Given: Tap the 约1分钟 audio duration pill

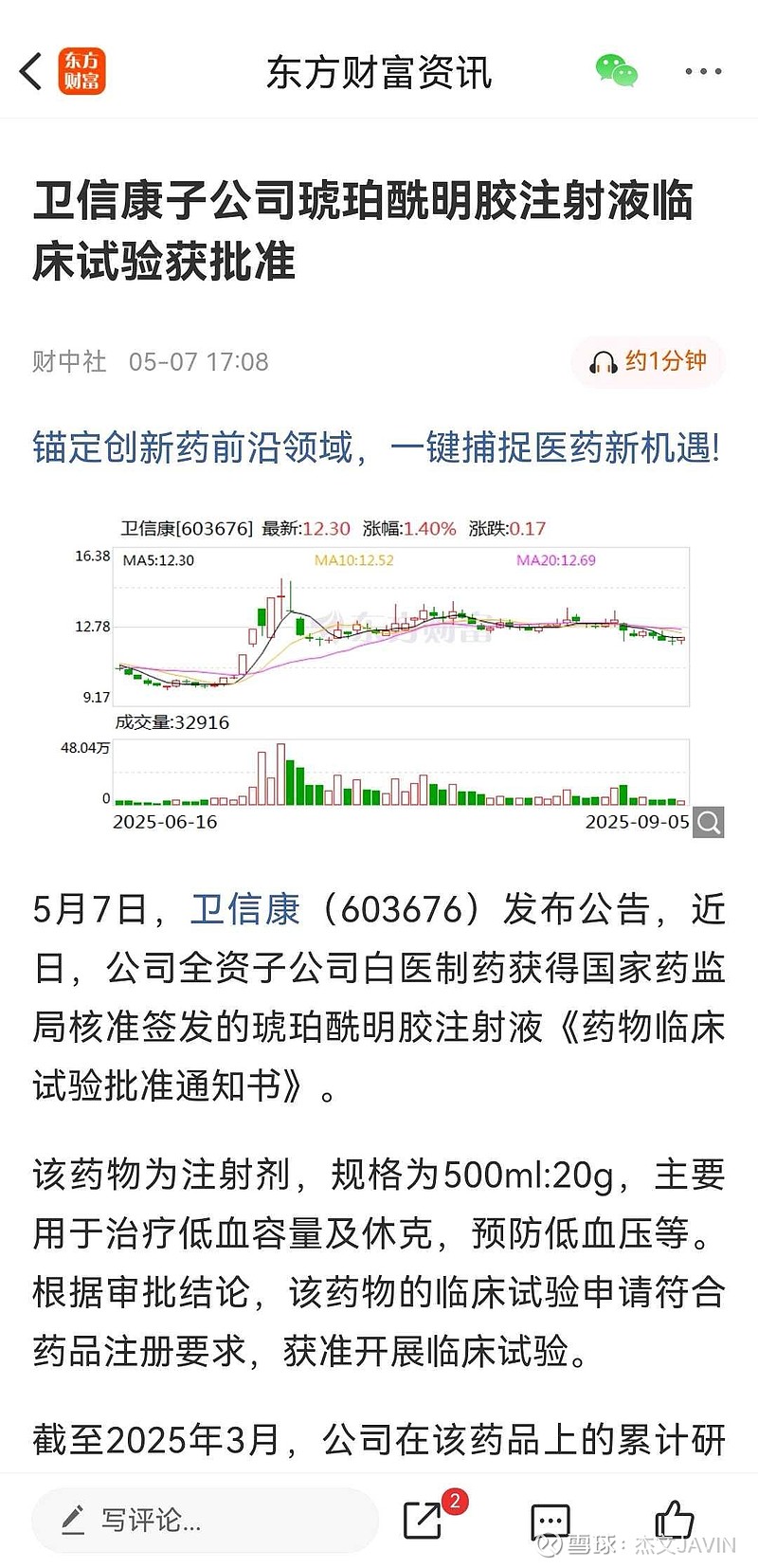Looking at the screenshot, I should pyautogui.click(x=648, y=361).
